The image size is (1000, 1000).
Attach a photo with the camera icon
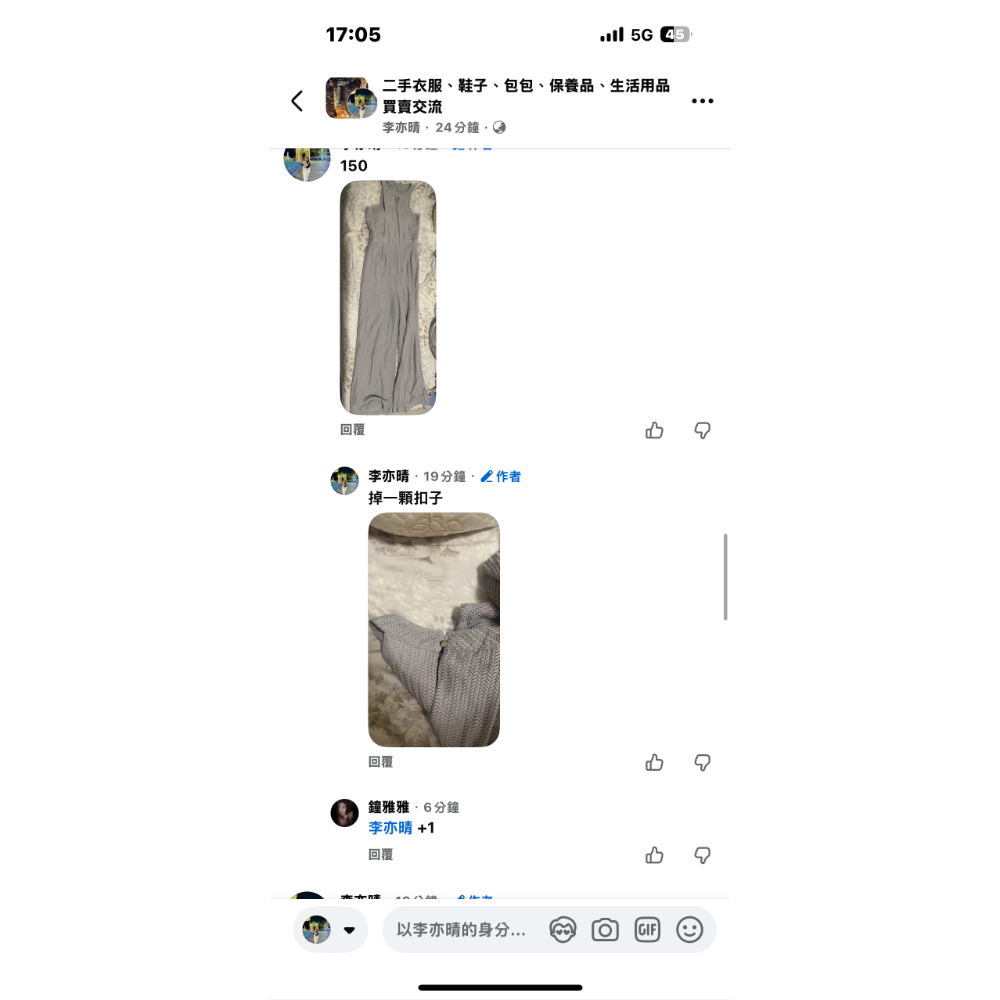605,930
